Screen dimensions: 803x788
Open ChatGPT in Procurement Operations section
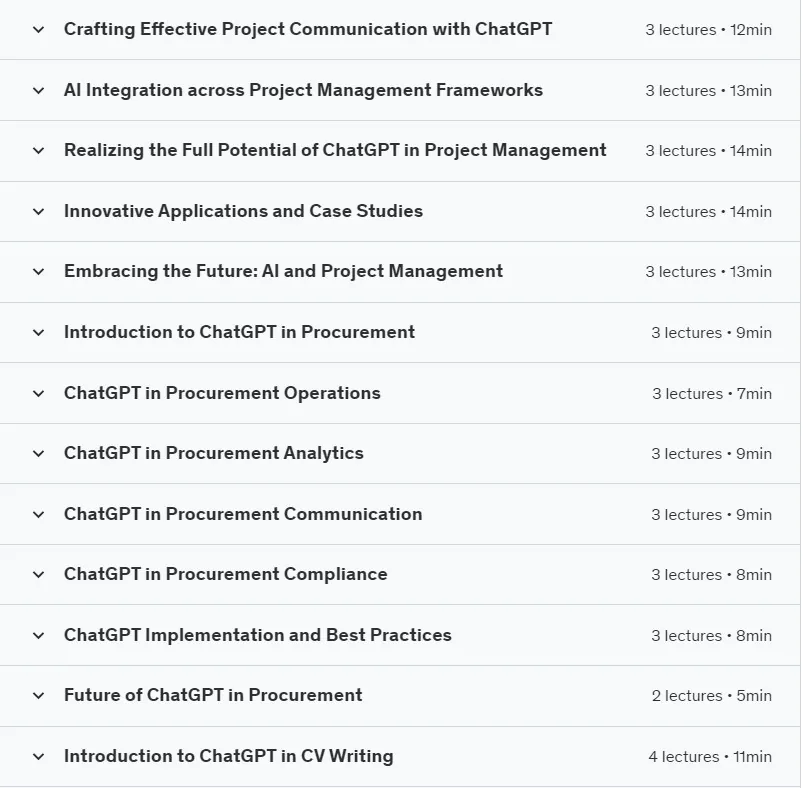click(400, 393)
